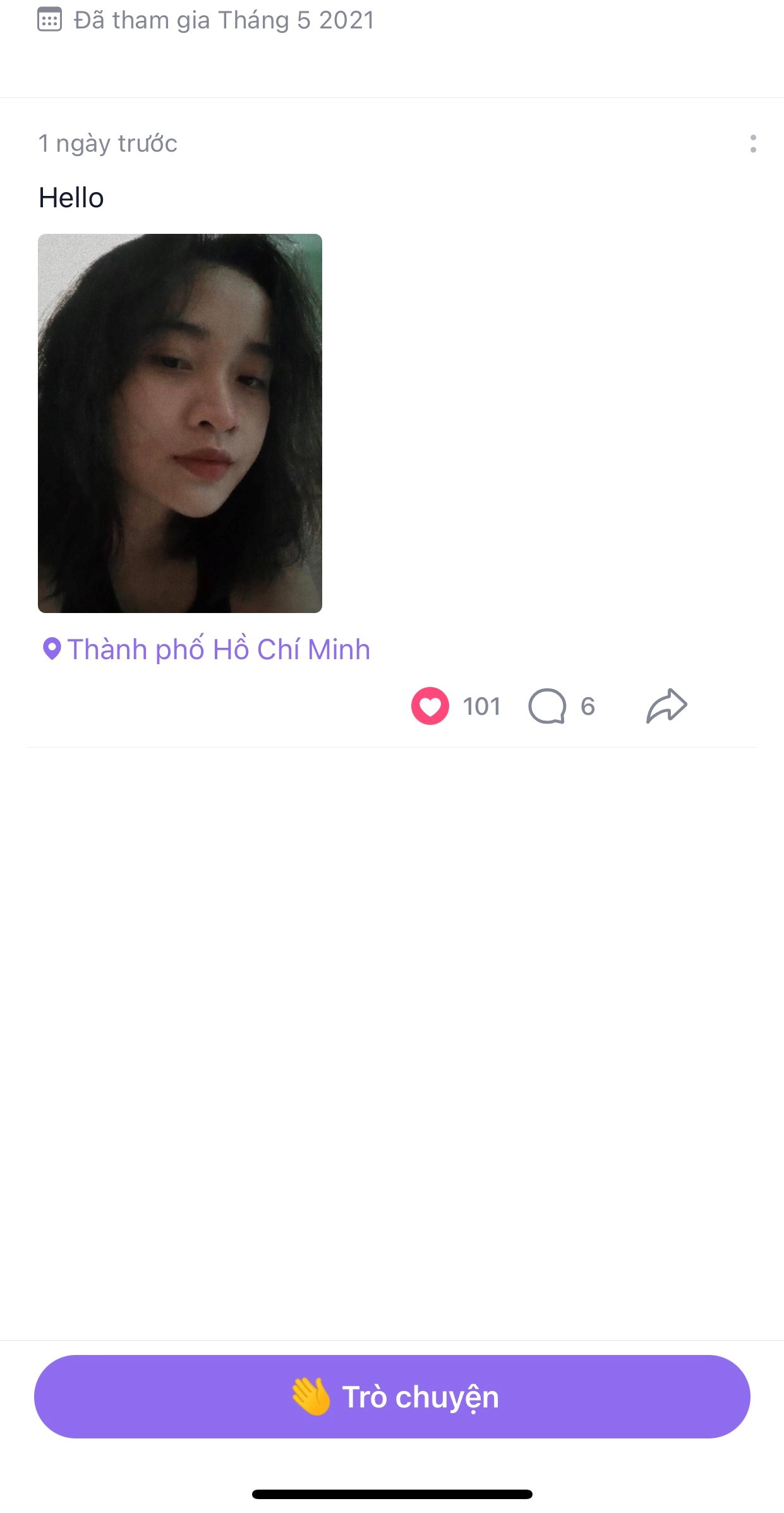Viewport: 784px width, 1513px height.
Task: Start a chat with the Trò chuyện button
Action: point(392,1396)
